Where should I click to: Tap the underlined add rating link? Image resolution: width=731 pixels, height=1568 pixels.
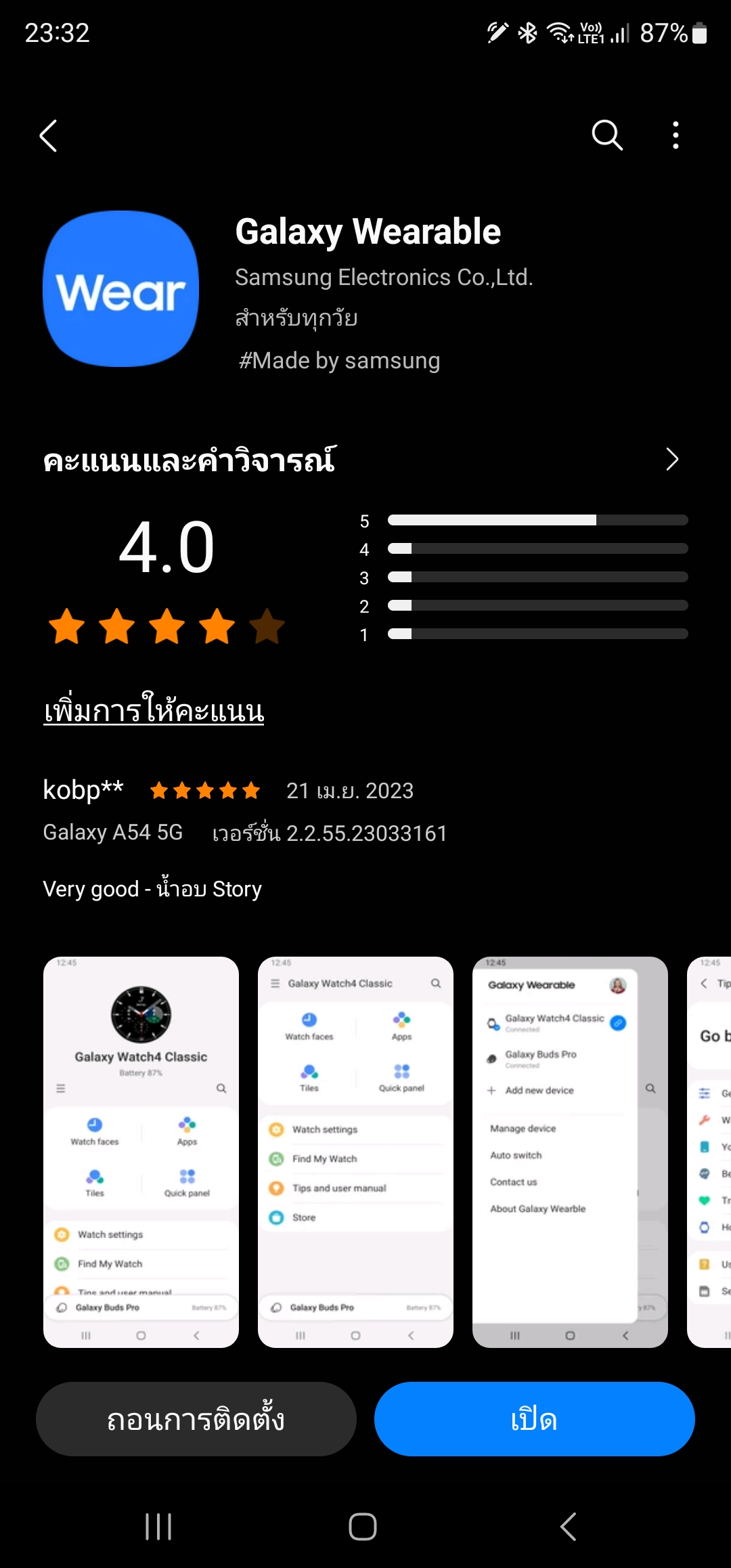point(154,711)
